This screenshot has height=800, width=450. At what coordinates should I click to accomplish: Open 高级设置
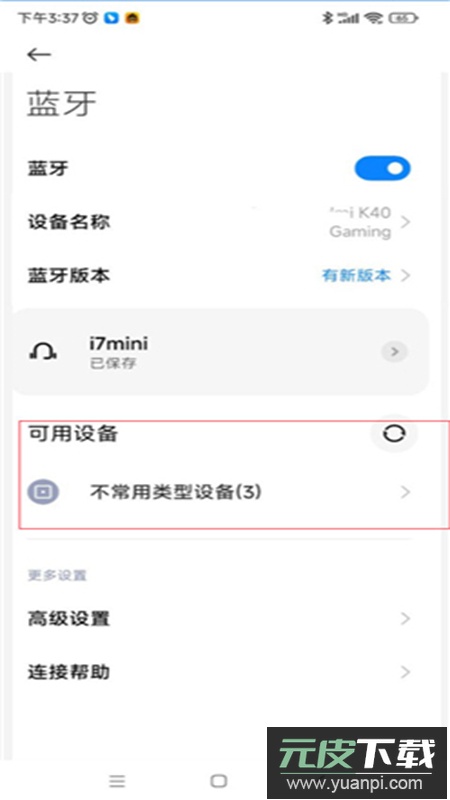pyautogui.click(x=219, y=619)
